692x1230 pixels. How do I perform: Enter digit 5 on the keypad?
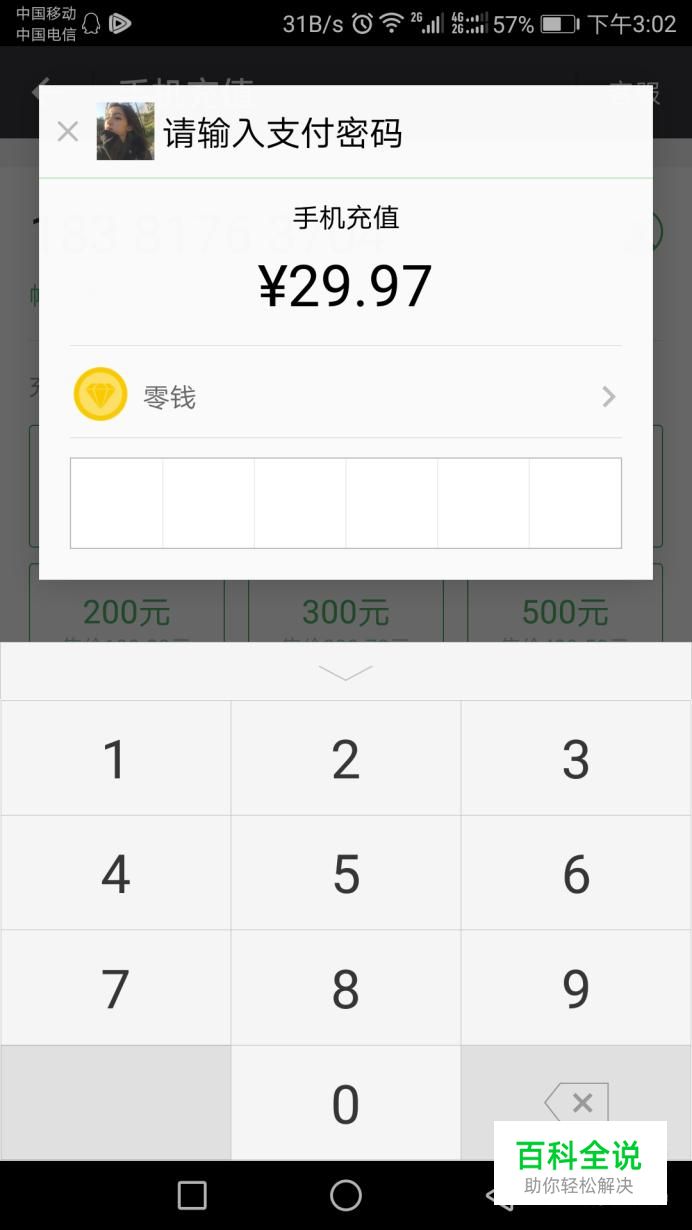pyautogui.click(x=346, y=874)
